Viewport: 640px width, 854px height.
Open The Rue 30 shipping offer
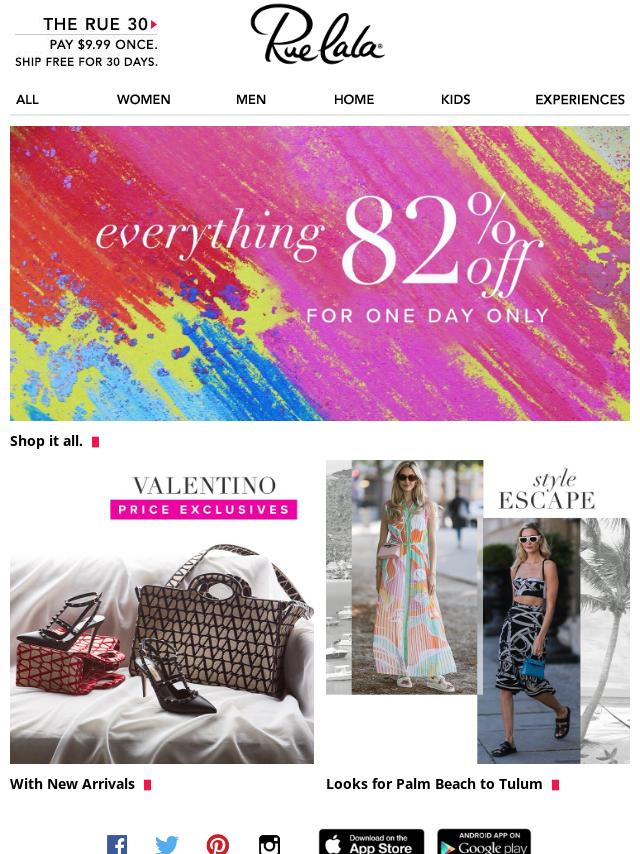(x=87, y=42)
